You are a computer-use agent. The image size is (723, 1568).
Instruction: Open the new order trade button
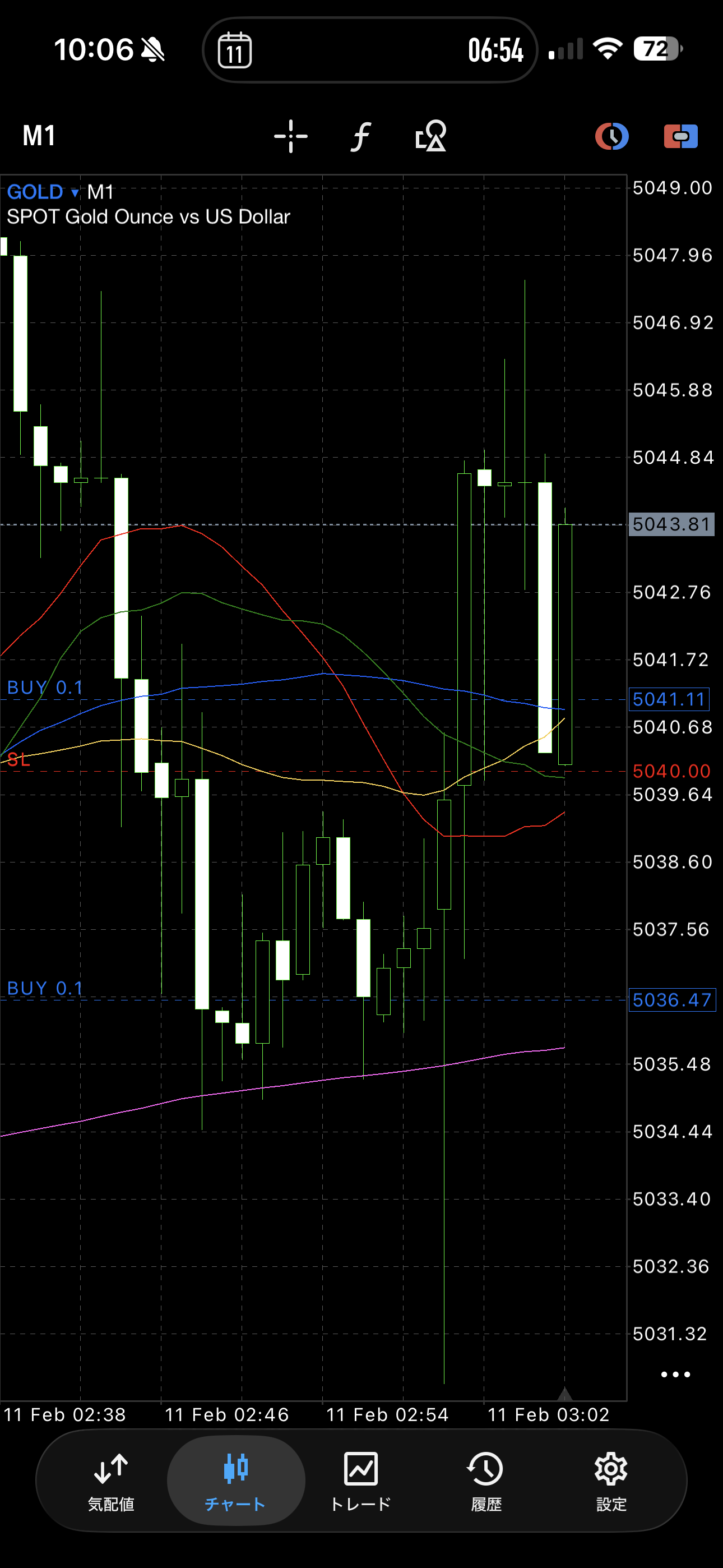point(680,136)
